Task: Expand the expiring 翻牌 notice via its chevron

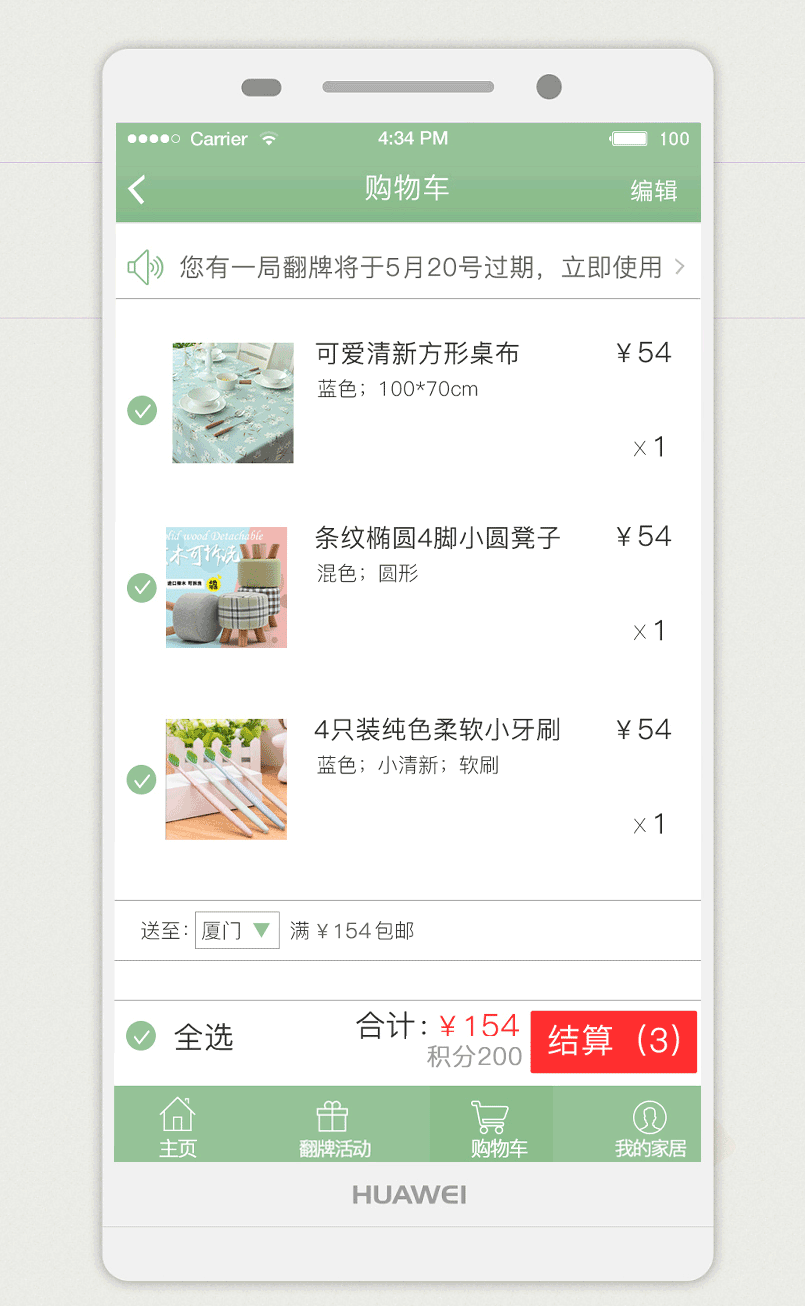Action: click(x=679, y=266)
